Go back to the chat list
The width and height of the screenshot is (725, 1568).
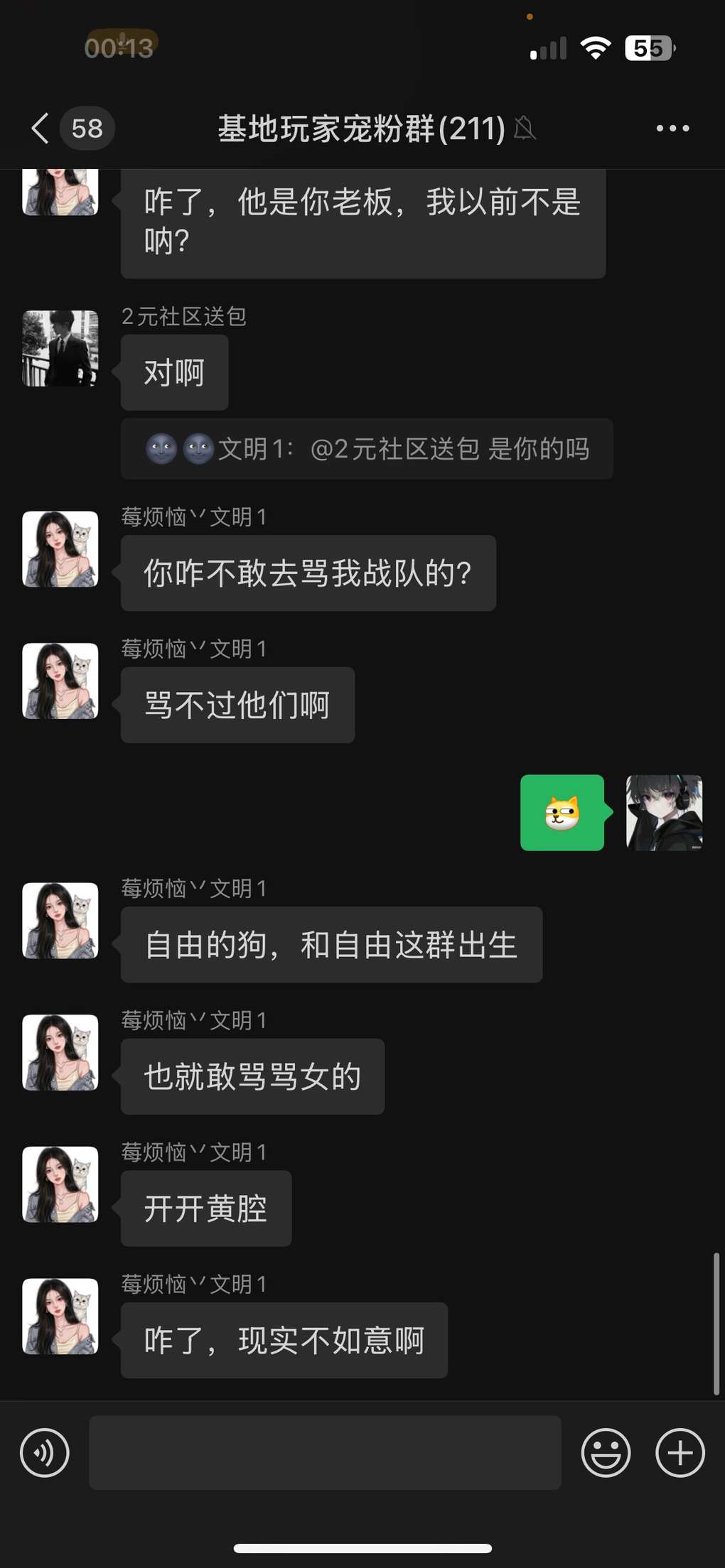pyautogui.click(x=41, y=129)
